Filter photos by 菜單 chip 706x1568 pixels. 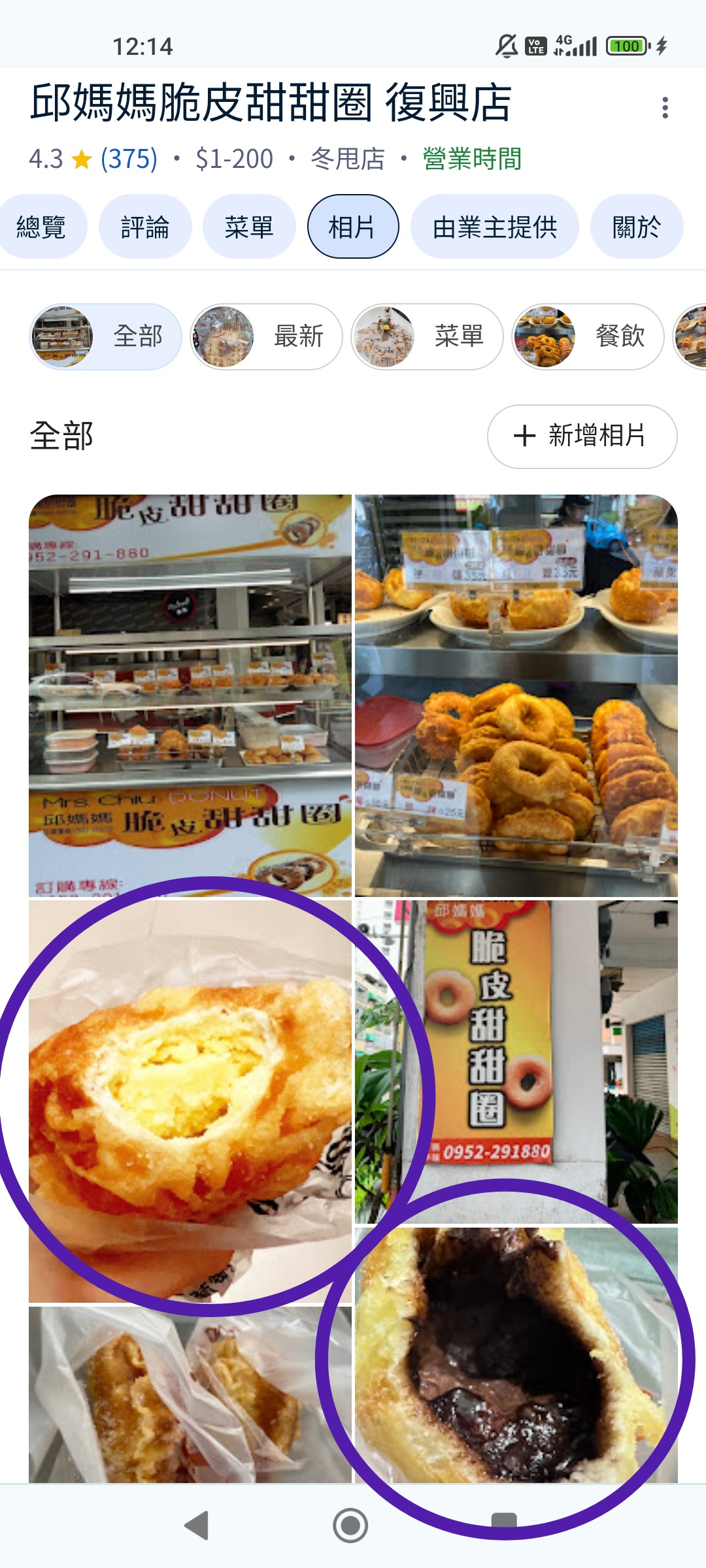[428, 337]
